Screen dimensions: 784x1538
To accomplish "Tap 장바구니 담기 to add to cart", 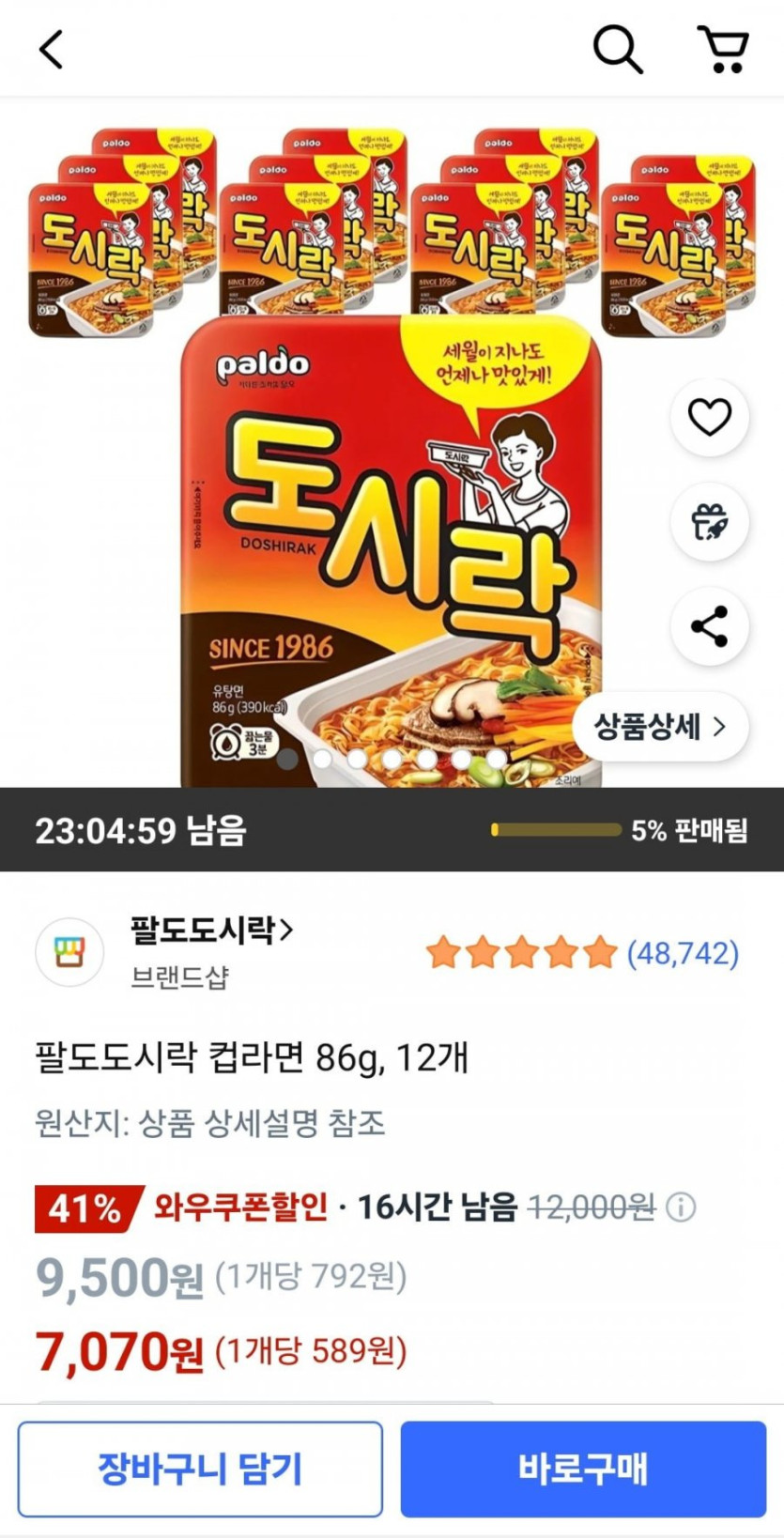I will point(200,1469).
